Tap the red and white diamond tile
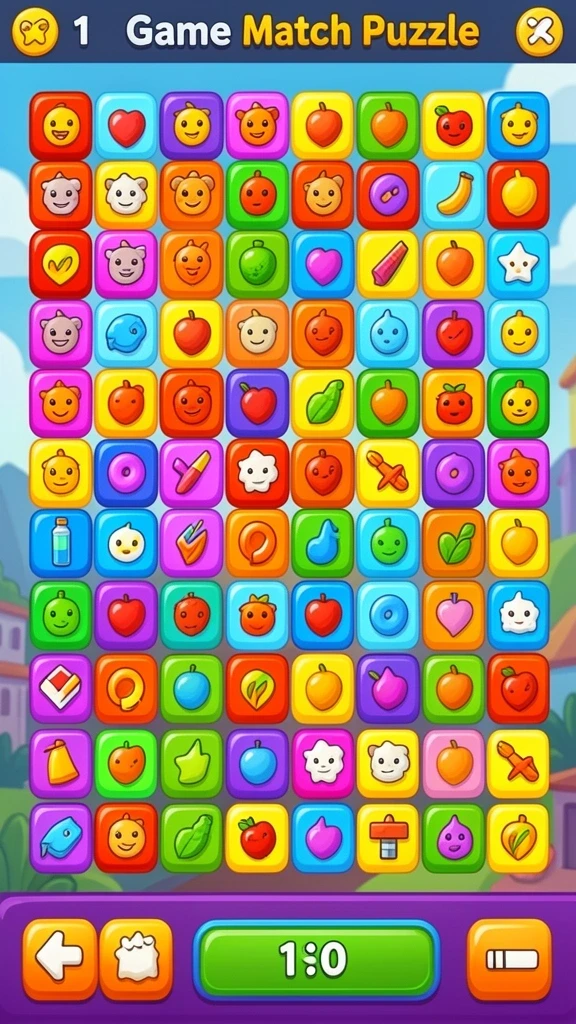Screen dimensions: 576x1024 point(61,688)
